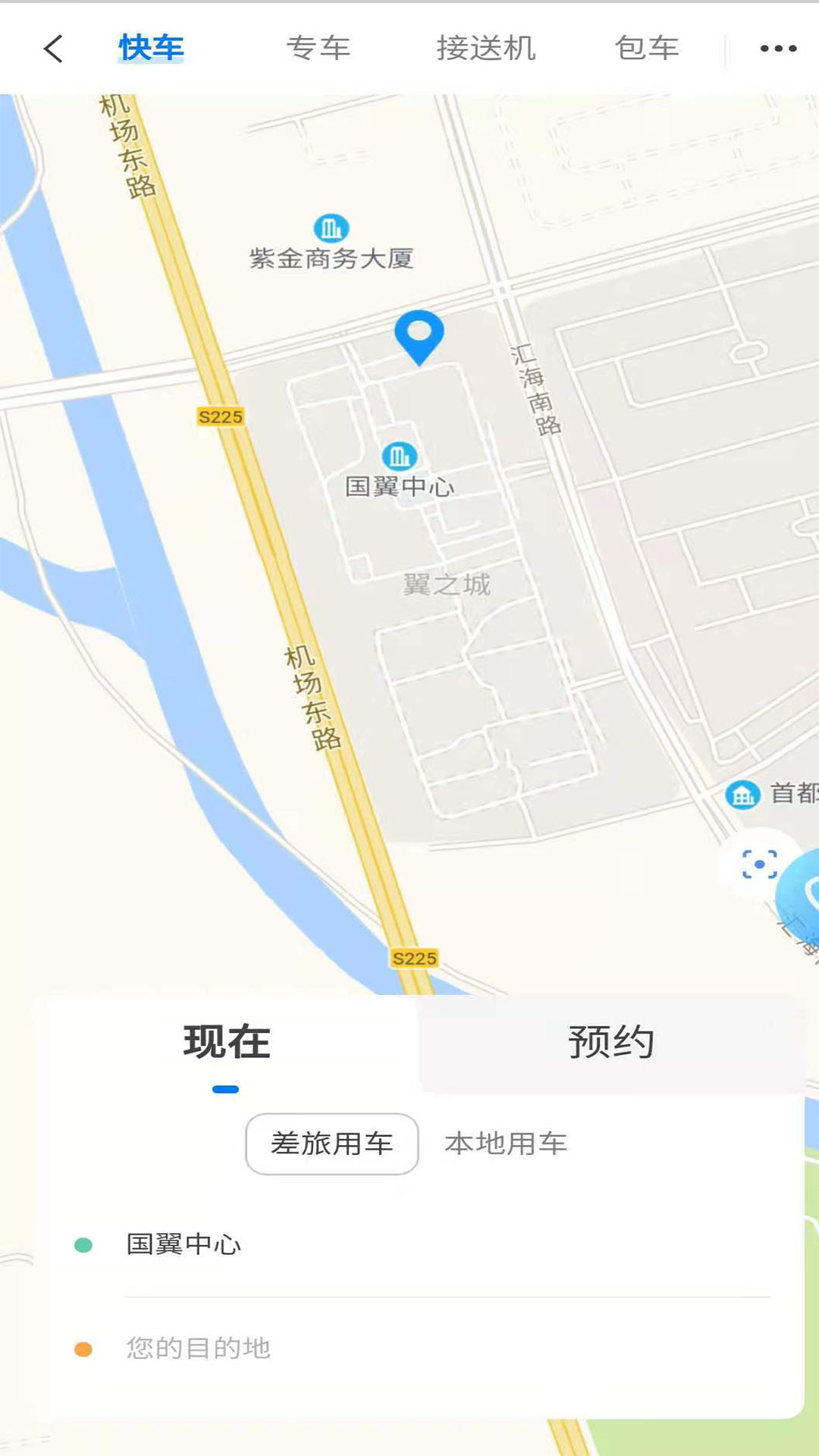The image size is (819, 1456).
Task: Tap the 国翼中心 building marker on the map
Action: coord(400,456)
